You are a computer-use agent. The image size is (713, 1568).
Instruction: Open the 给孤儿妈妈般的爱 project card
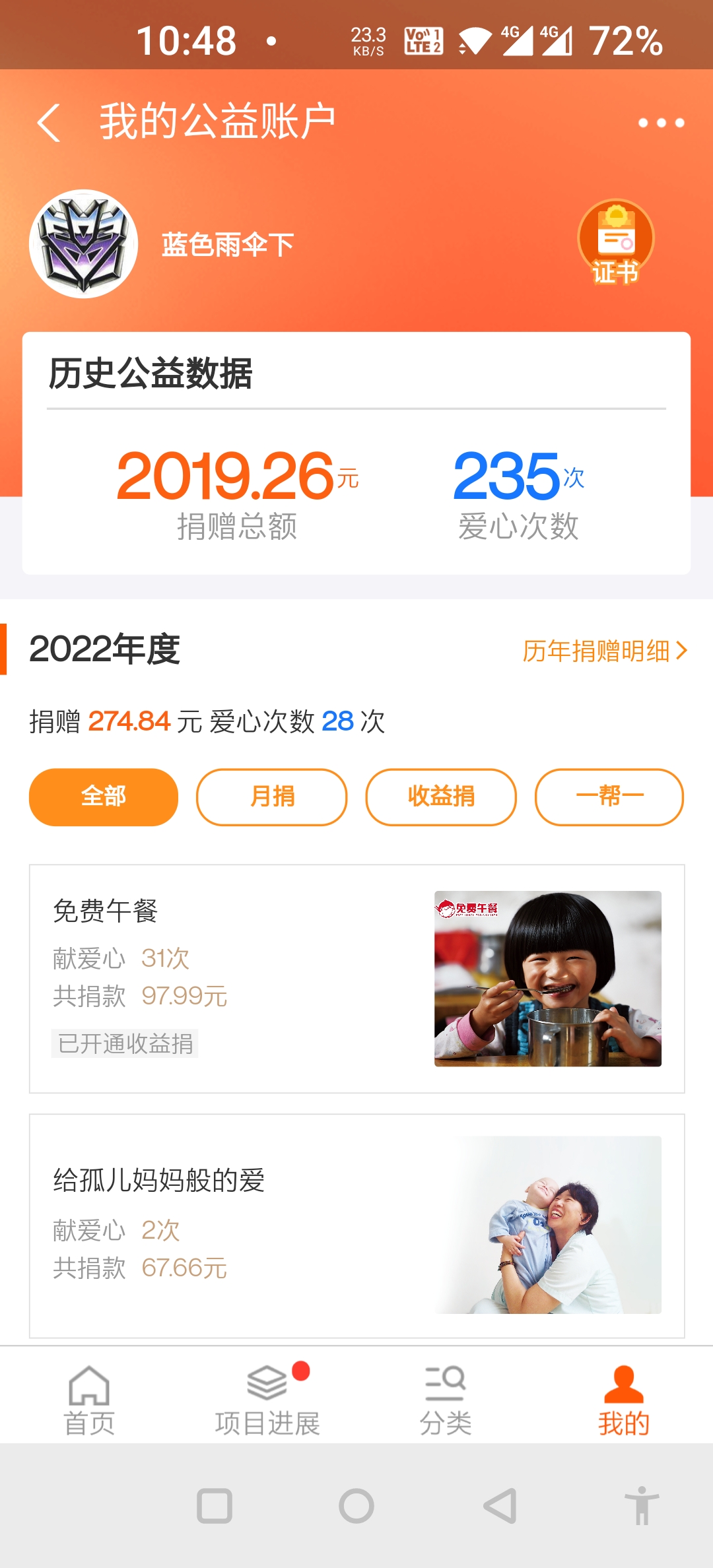(356, 1225)
